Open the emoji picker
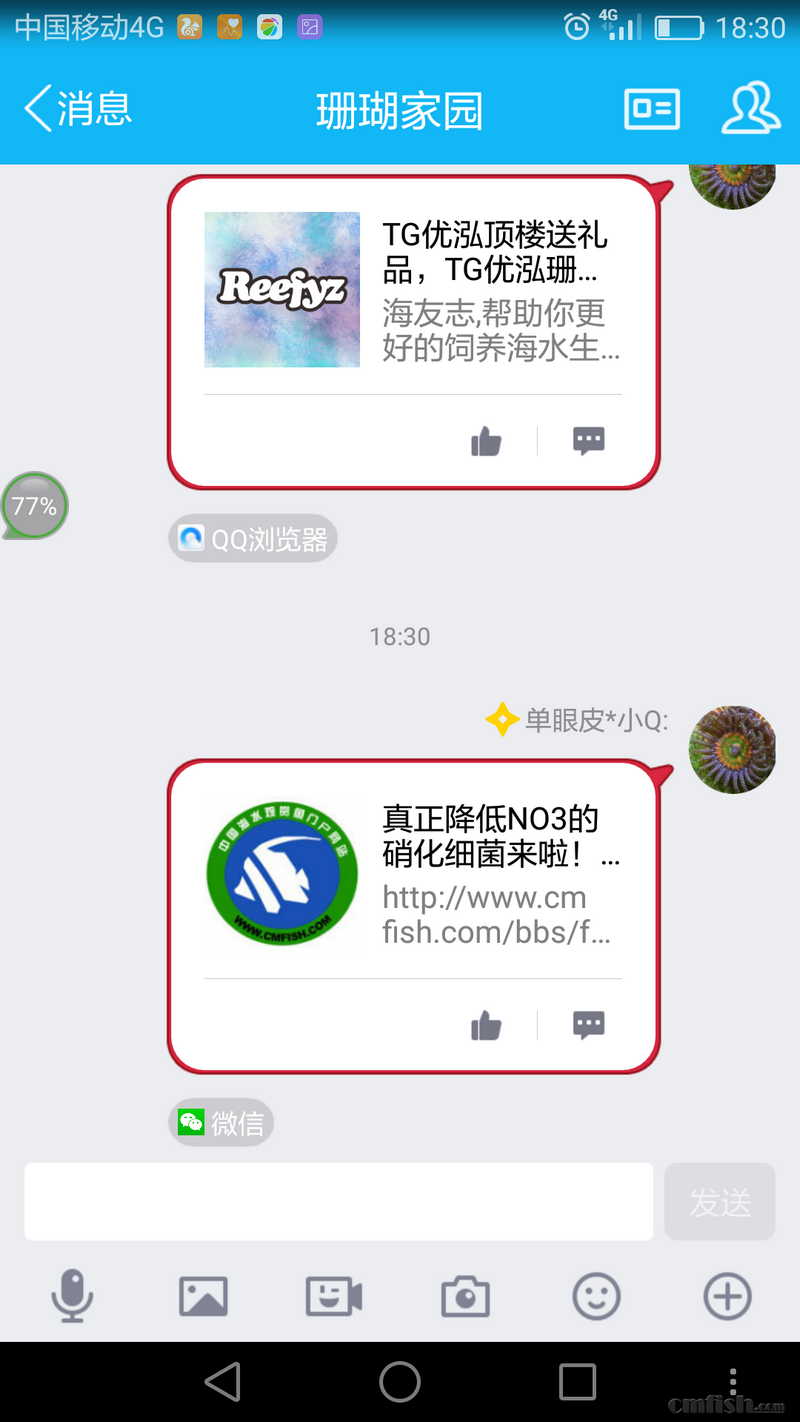The image size is (800, 1422). pyautogui.click(x=596, y=1297)
